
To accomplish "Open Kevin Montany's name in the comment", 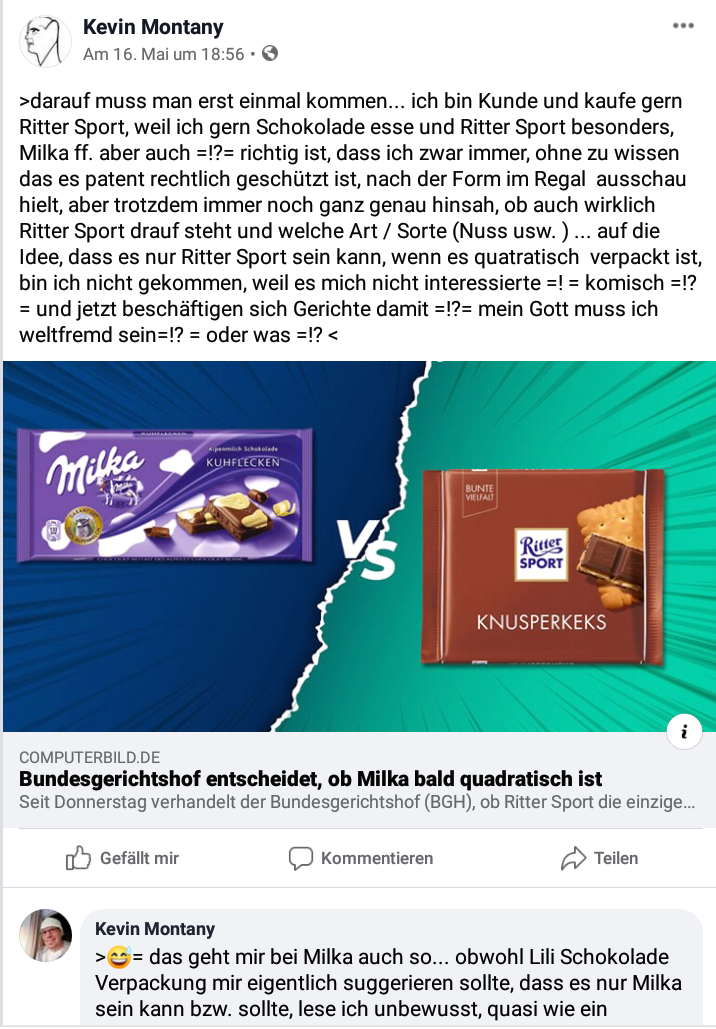I will tap(155, 929).
